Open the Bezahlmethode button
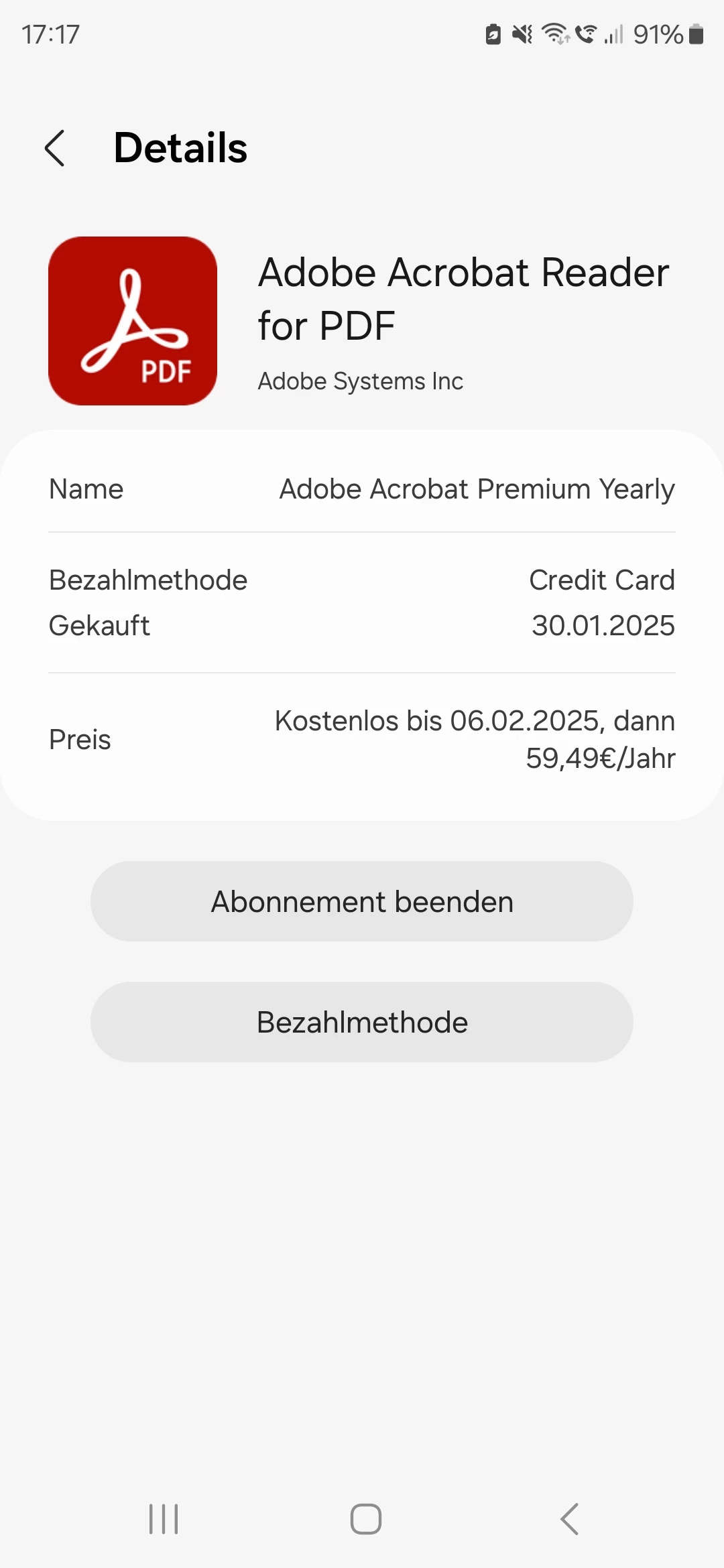The height and width of the screenshot is (1568, 724). [x=362, y=1022]
